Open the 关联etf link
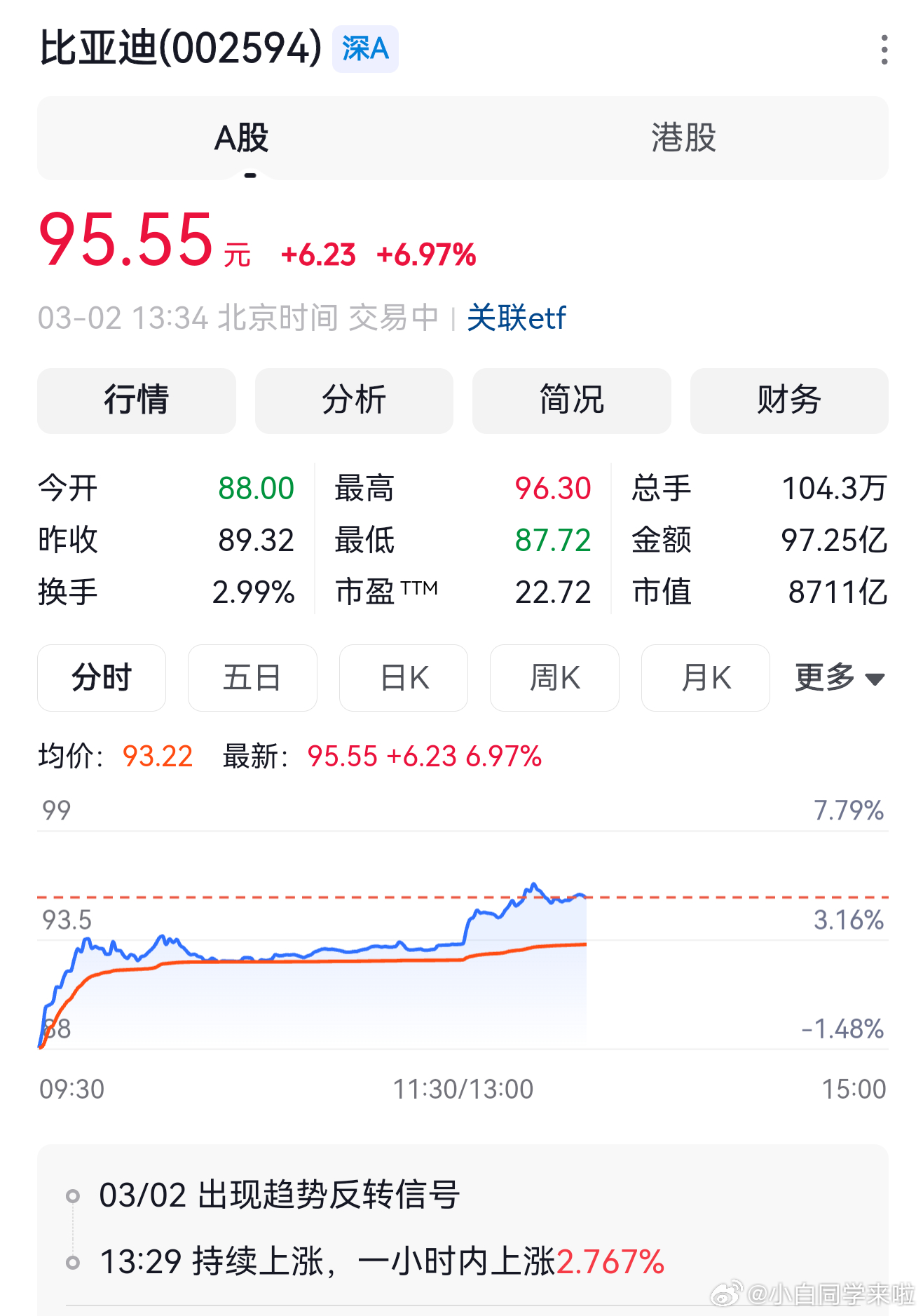923x1316 pixels. coord(516,318)
